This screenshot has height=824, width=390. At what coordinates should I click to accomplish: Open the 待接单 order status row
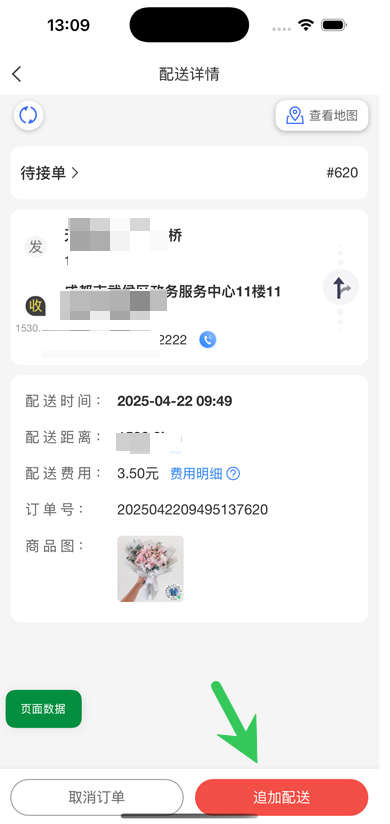click(x=189, y=173)
